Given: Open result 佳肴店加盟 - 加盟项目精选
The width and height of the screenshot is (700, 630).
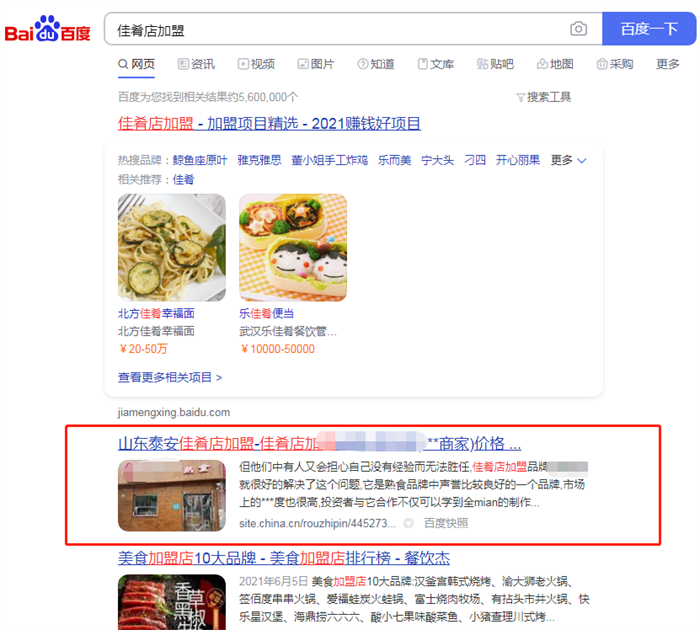Looking at the screenshot, I should coord(269,123).
